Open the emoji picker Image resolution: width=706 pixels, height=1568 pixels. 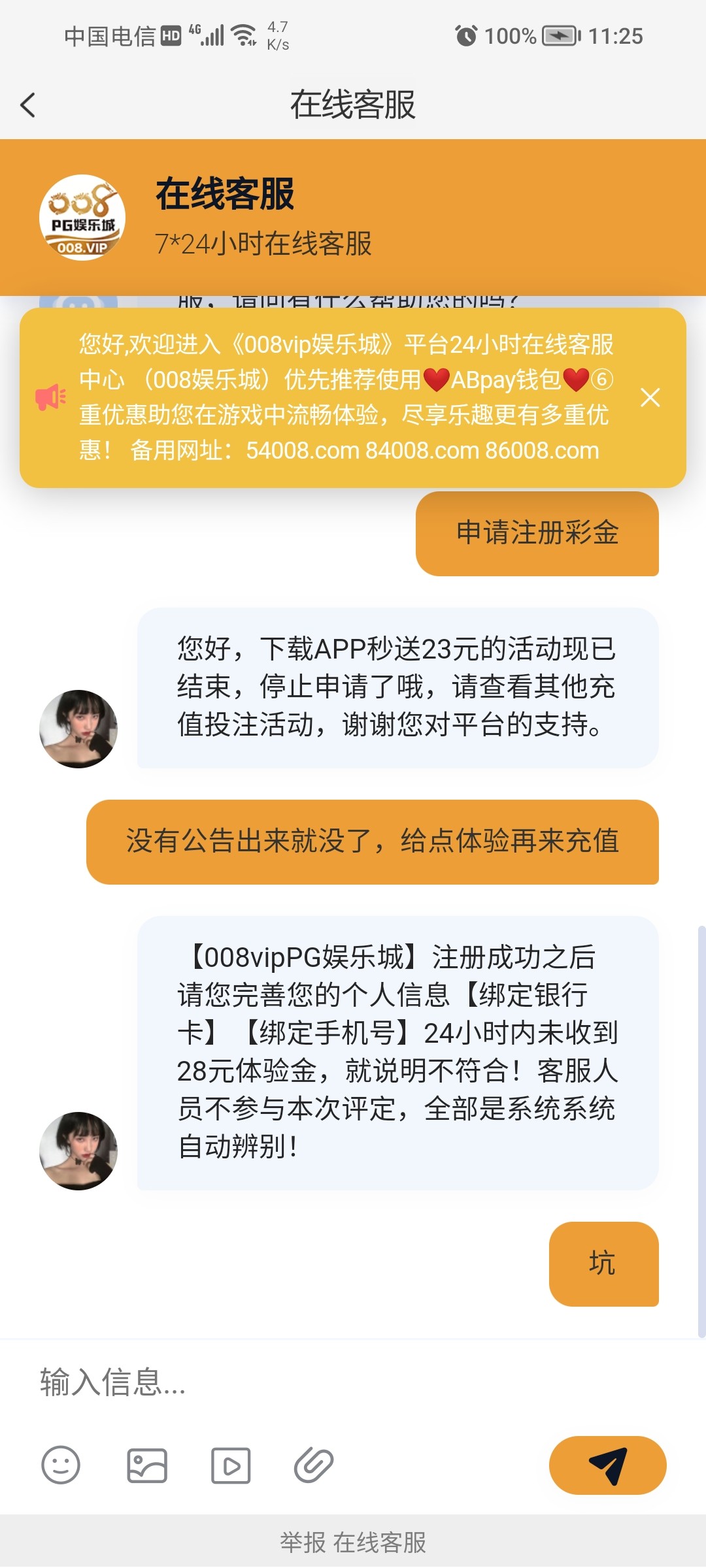point(61,1465)
